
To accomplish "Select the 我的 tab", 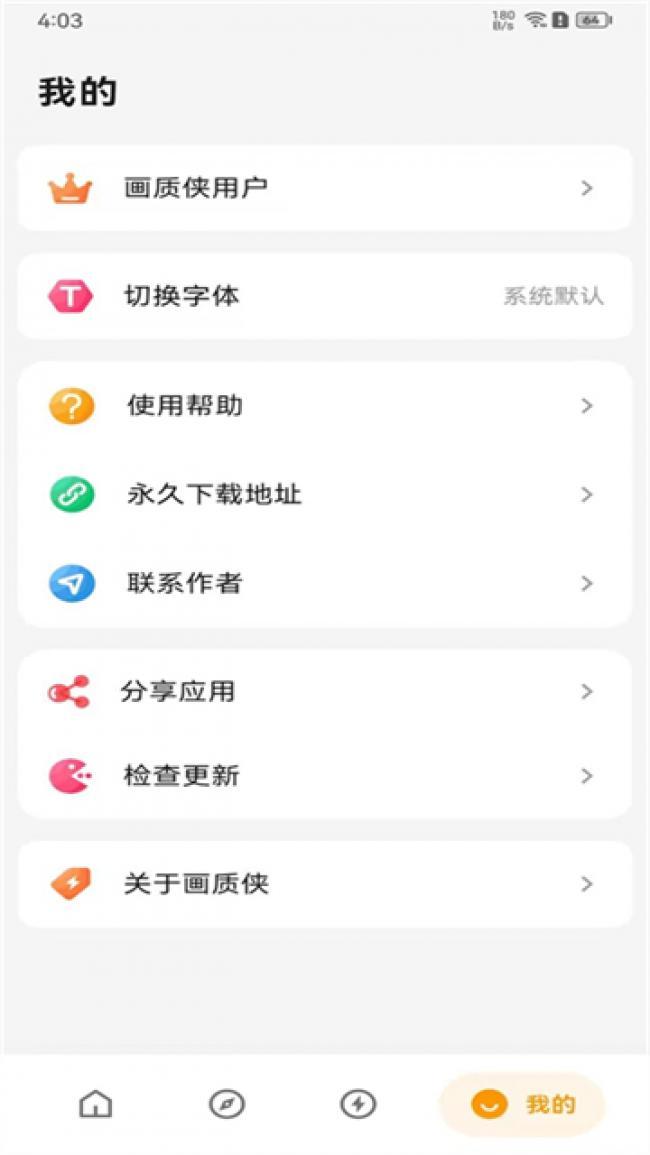I will 523,1104.
